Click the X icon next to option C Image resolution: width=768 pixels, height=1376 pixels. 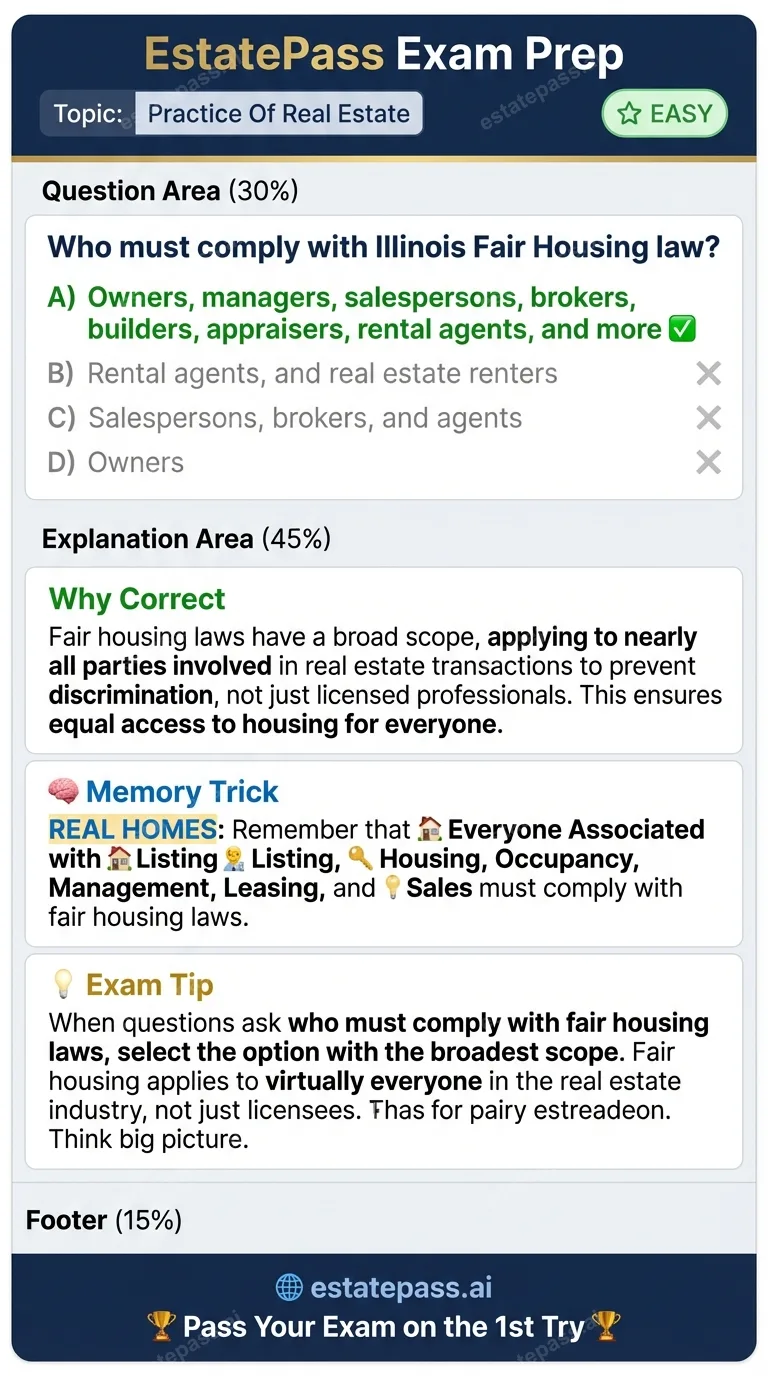coord(708,418)
